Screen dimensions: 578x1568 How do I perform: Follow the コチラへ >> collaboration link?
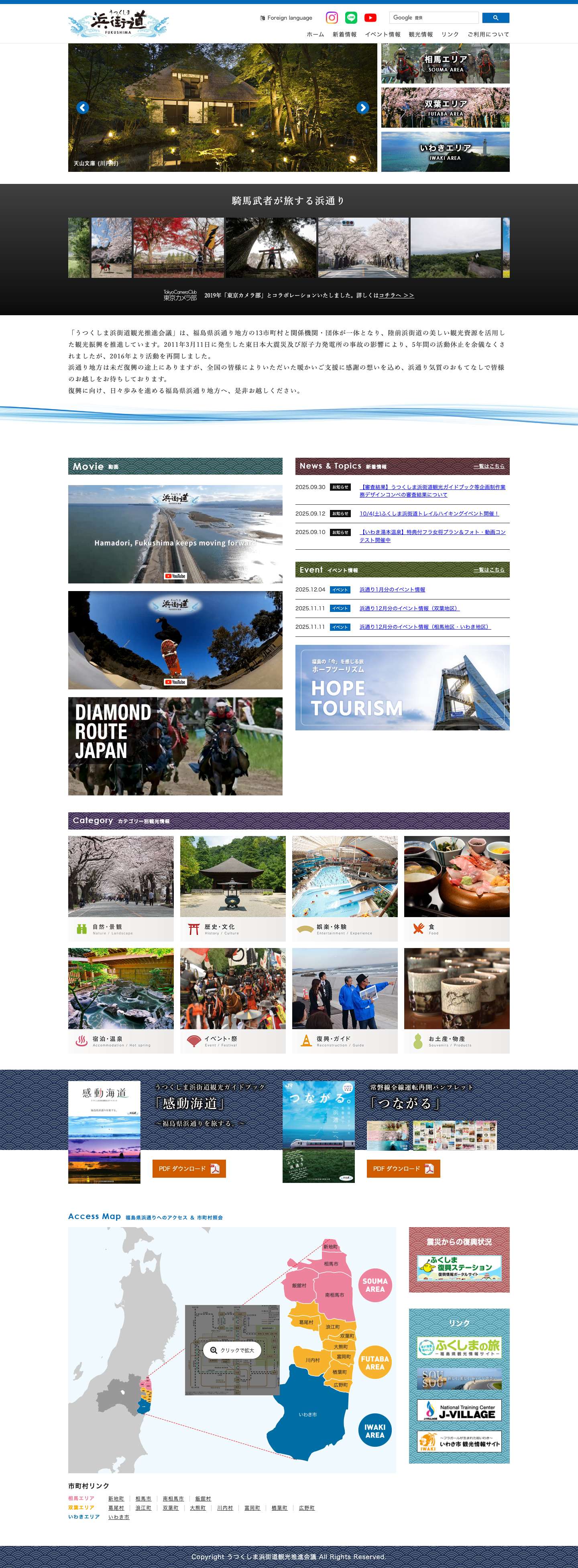(396, 295)
